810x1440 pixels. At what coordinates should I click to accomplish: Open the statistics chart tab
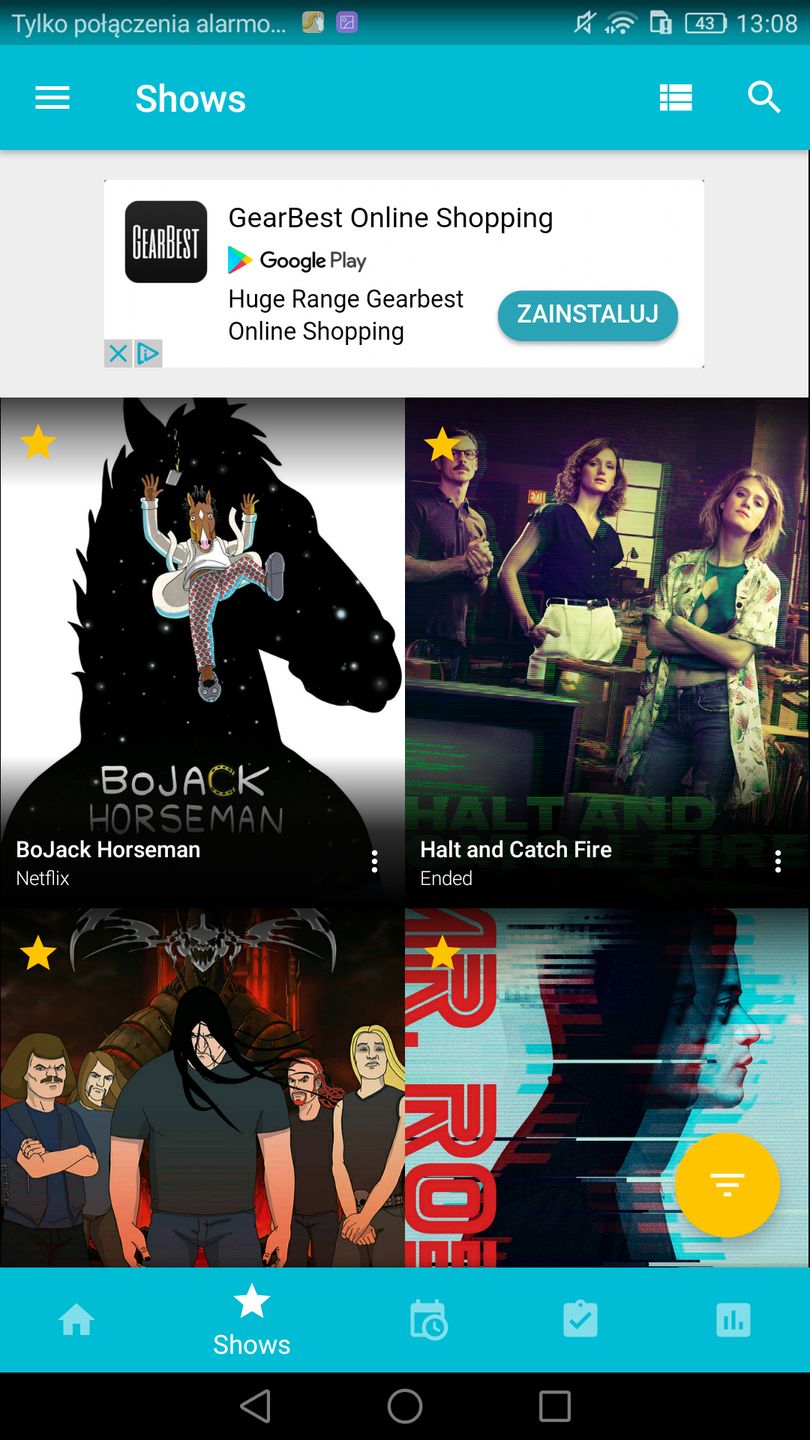pos(733,1321)
